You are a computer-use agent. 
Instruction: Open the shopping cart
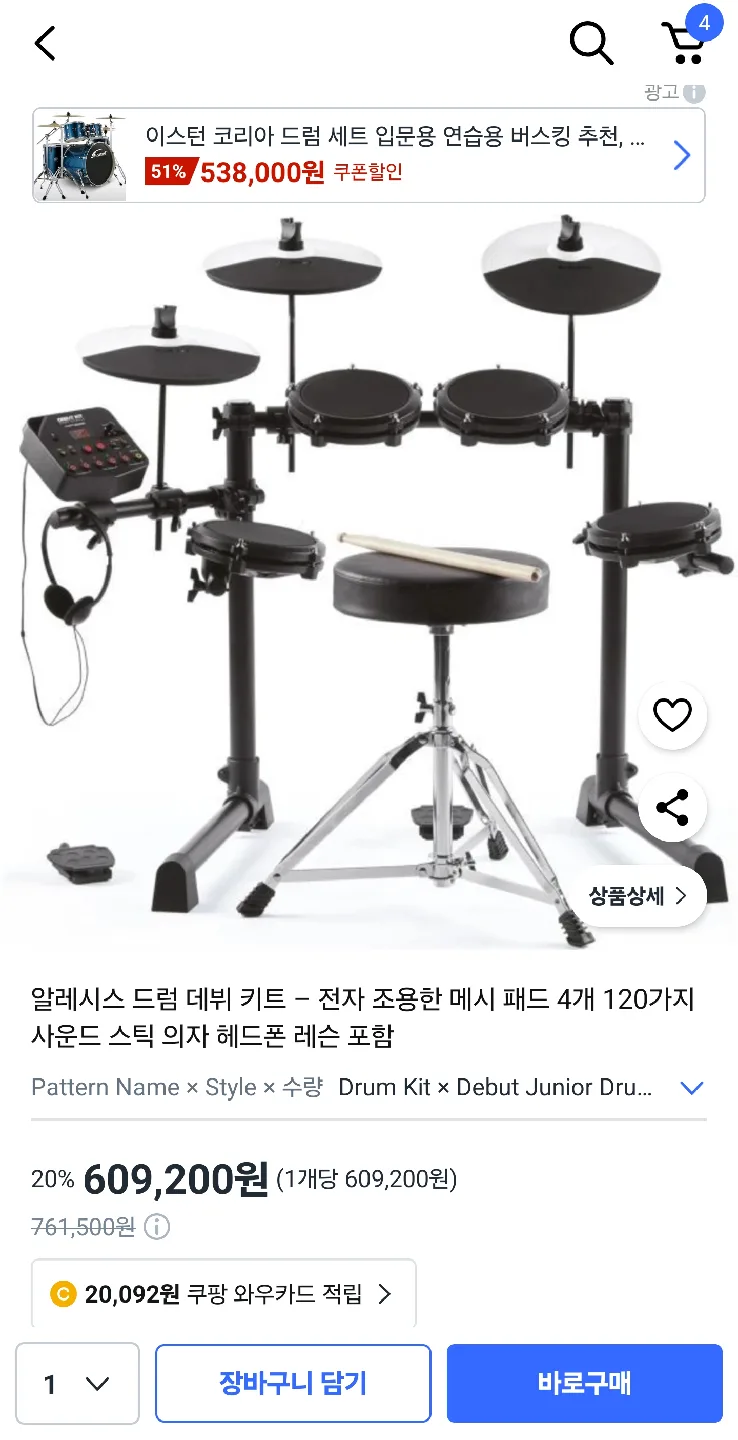click(684, 44)
